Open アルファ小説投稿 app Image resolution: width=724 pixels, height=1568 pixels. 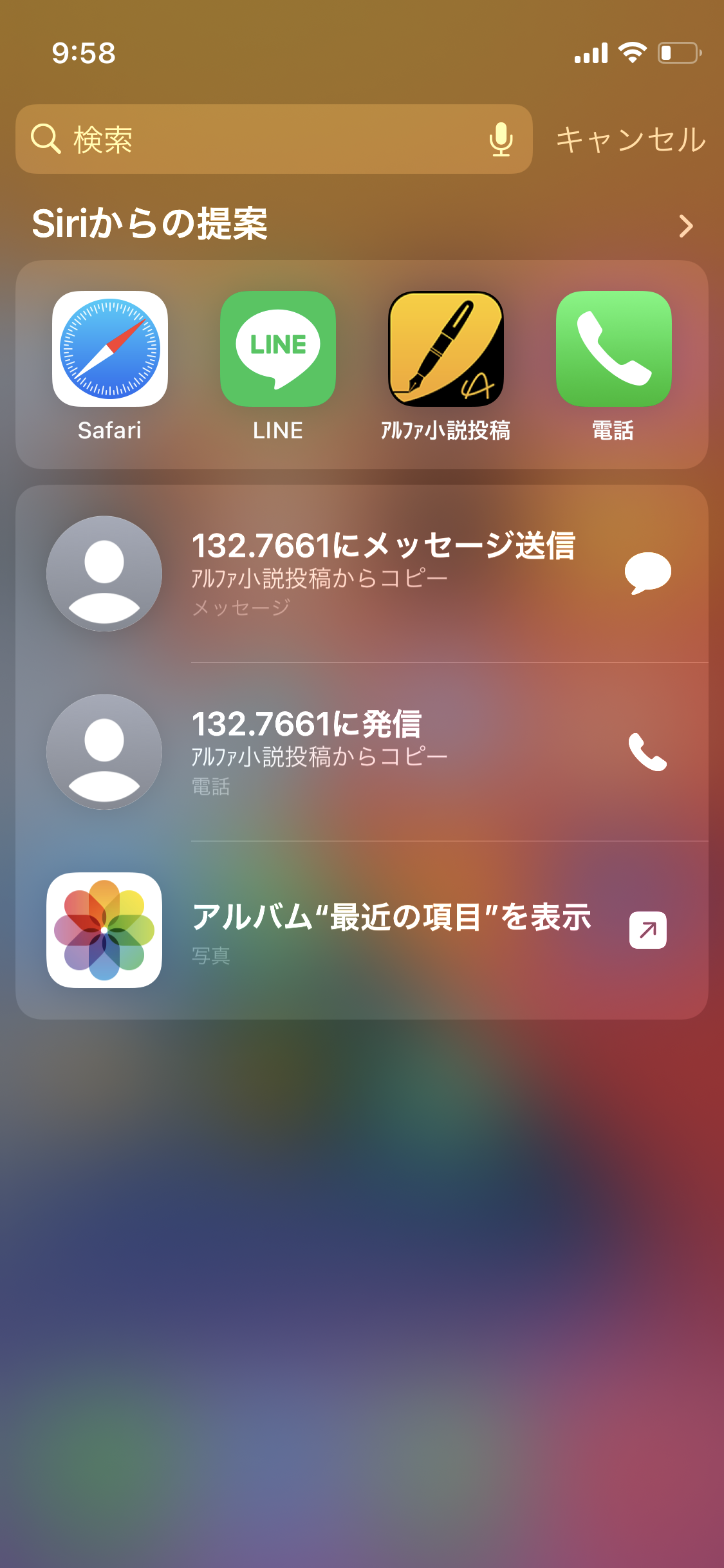(446, 349)
